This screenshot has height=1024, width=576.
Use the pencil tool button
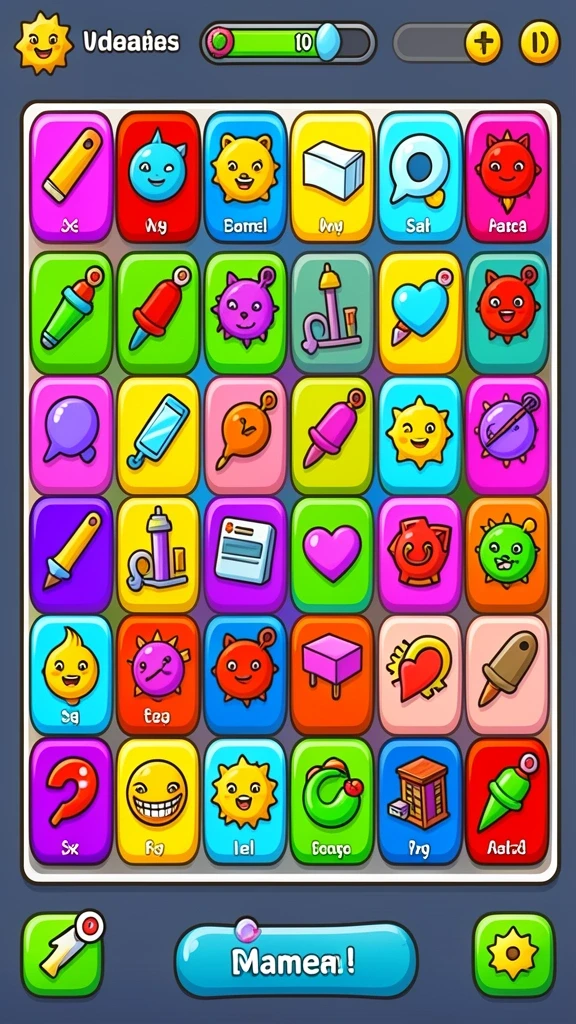(63, 954)
